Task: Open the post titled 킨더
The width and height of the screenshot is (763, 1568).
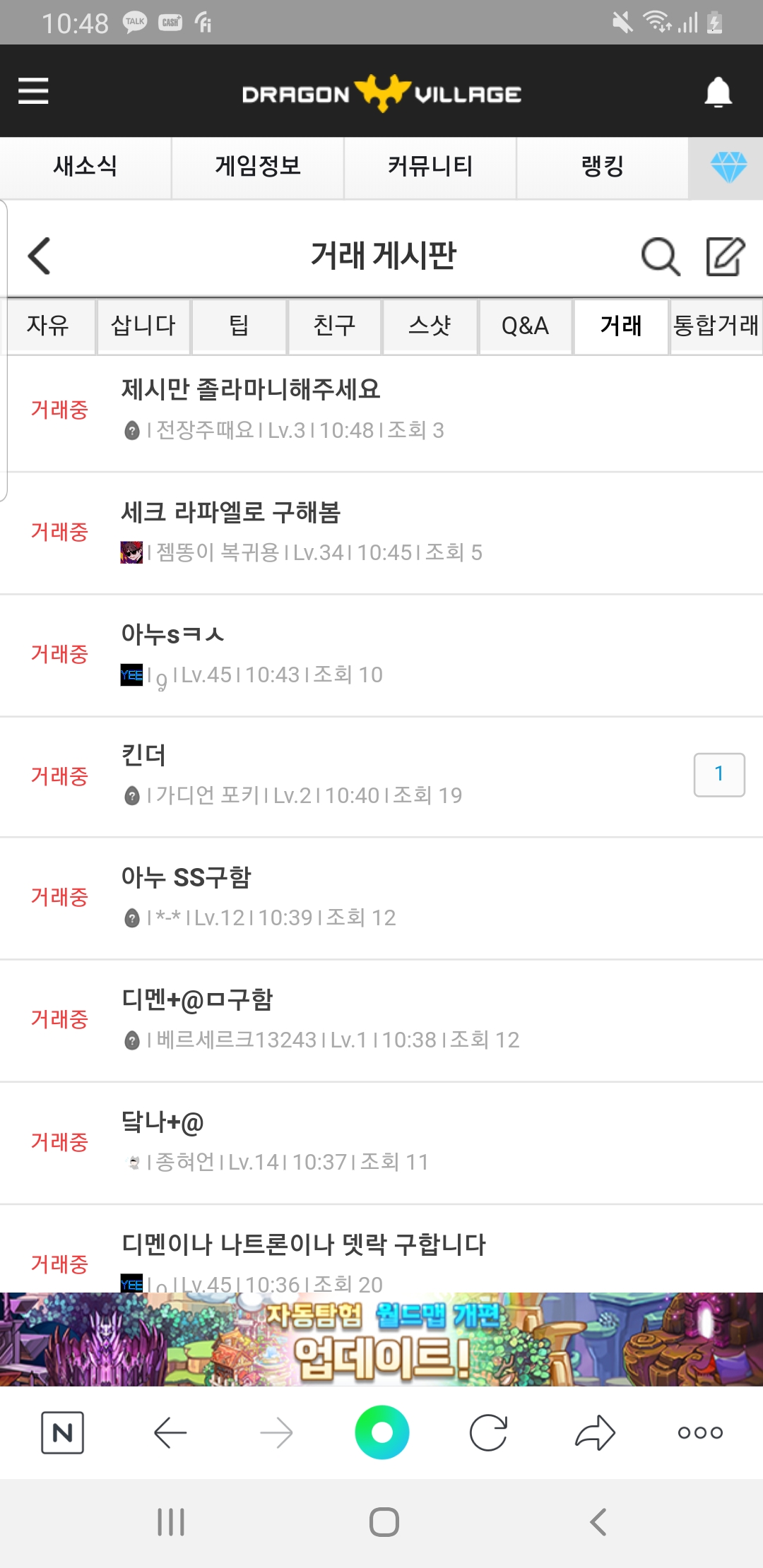Action: [x=144, y=755]
